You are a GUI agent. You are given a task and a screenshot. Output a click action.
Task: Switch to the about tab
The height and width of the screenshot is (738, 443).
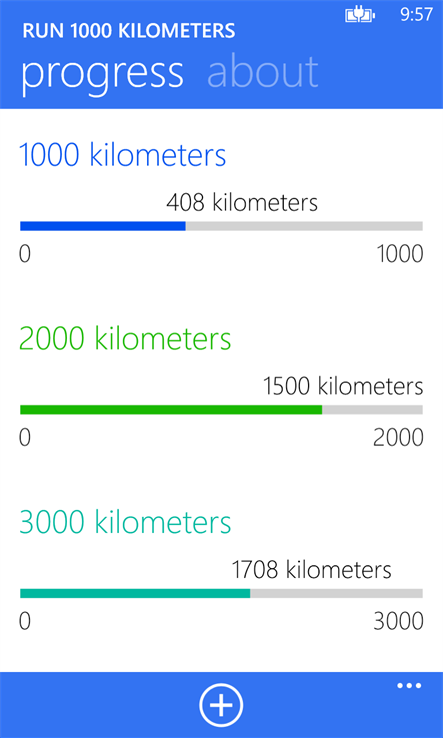point(263,72)
